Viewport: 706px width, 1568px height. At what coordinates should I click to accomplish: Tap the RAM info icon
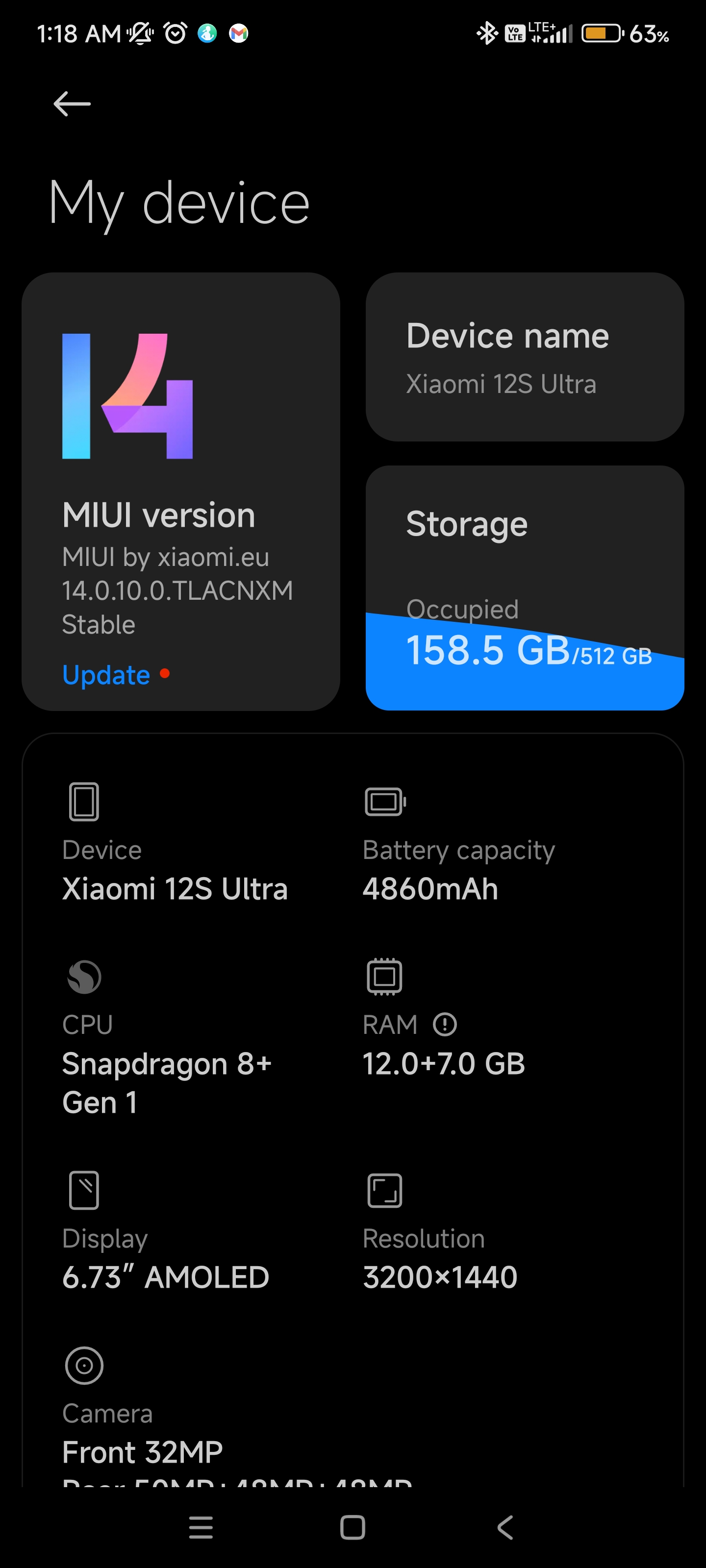445,1024
